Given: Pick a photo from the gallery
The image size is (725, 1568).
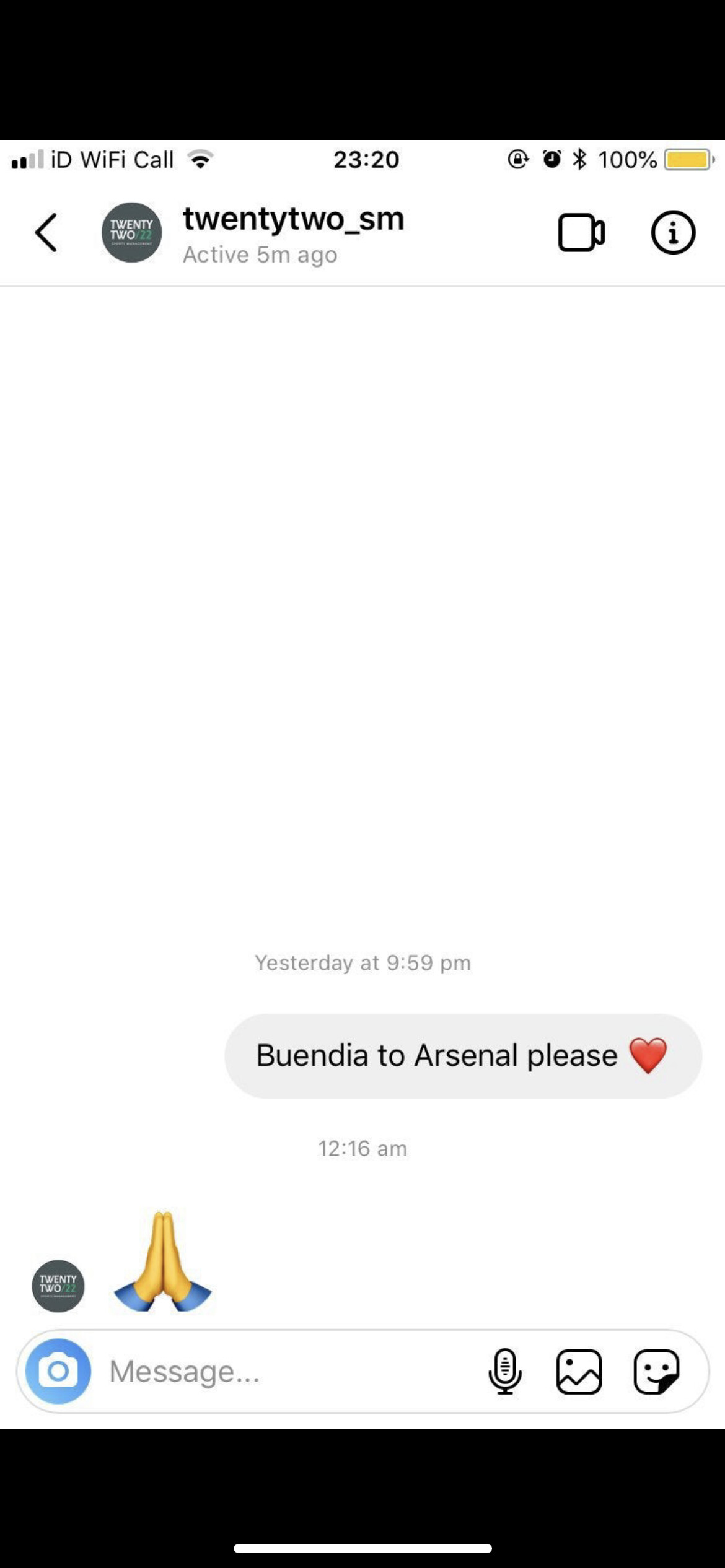Looking at the screenshot, I should click(x=579, y=1371).
